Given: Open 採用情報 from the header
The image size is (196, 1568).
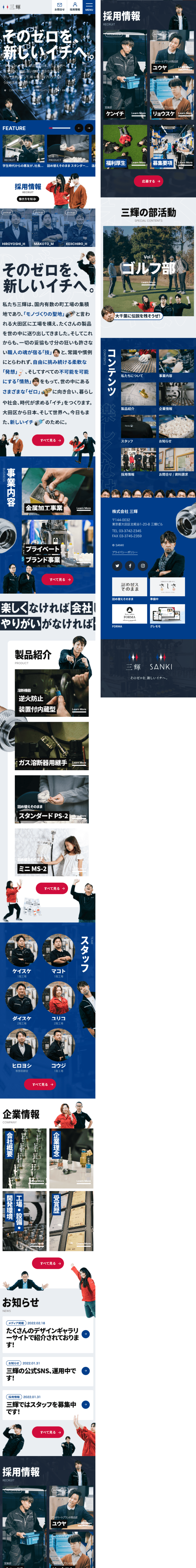Looking at the screenshot, I should (74, 7).
